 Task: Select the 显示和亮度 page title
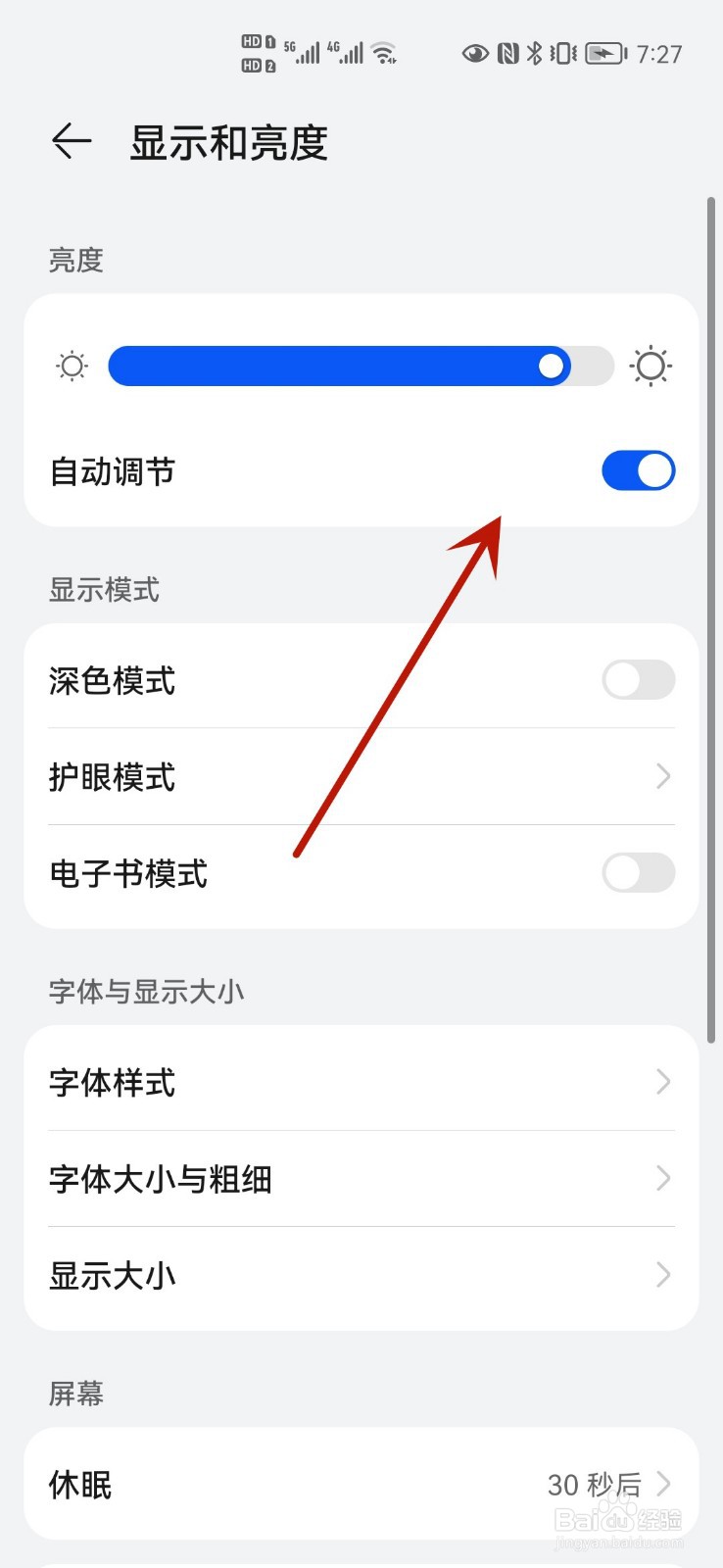tap(228, 142)
